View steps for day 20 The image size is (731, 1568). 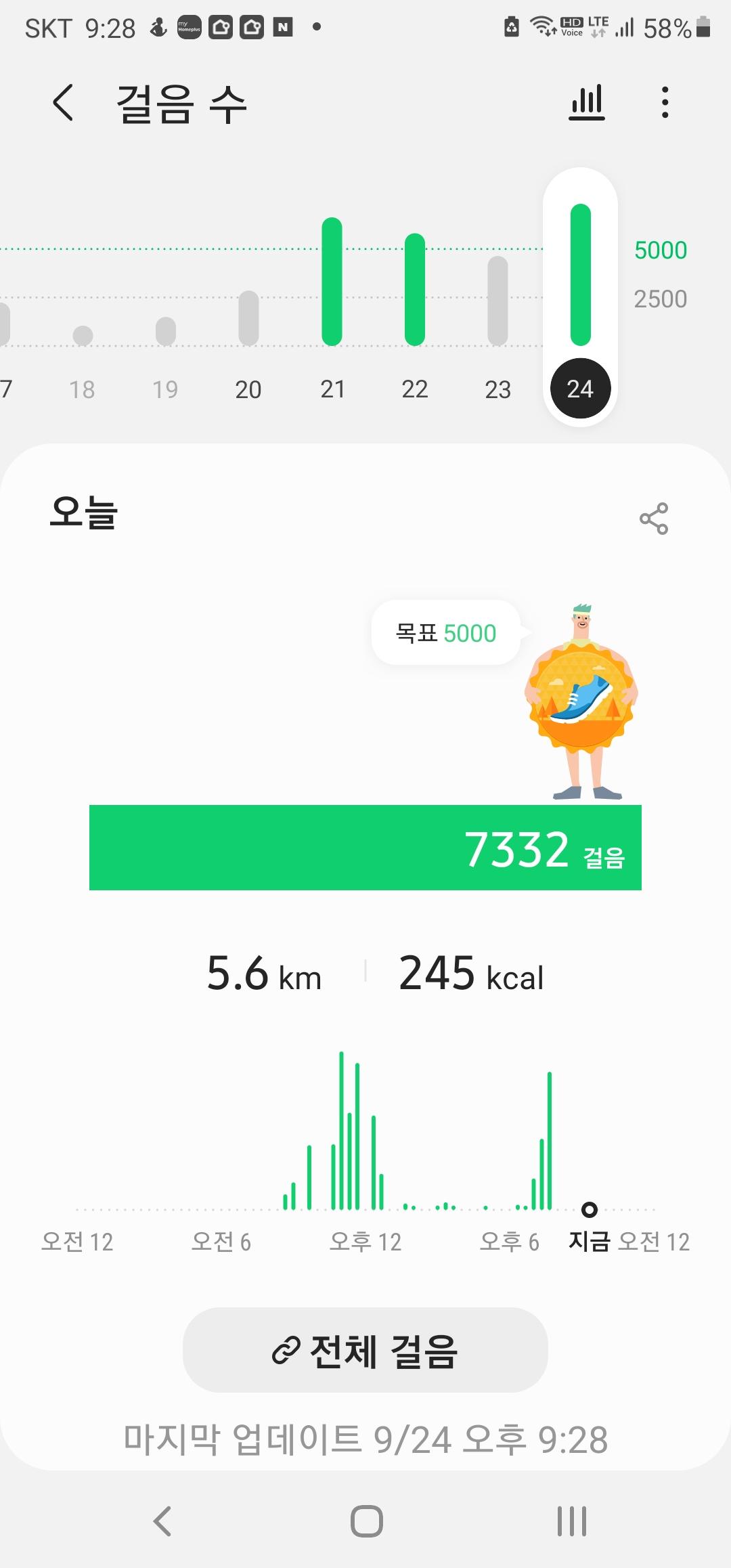248,318
